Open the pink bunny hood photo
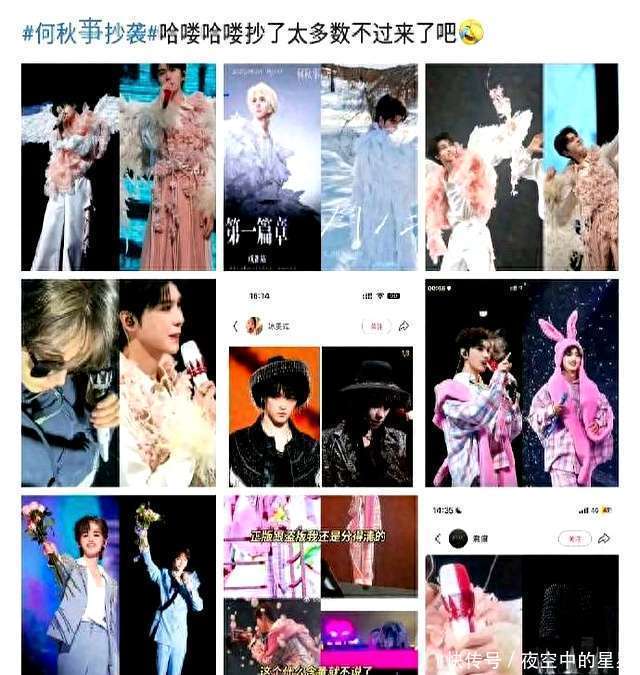Image resolution: width=640 pixels, height=675 pixels. pyautogui.click(x=521, y=383)
